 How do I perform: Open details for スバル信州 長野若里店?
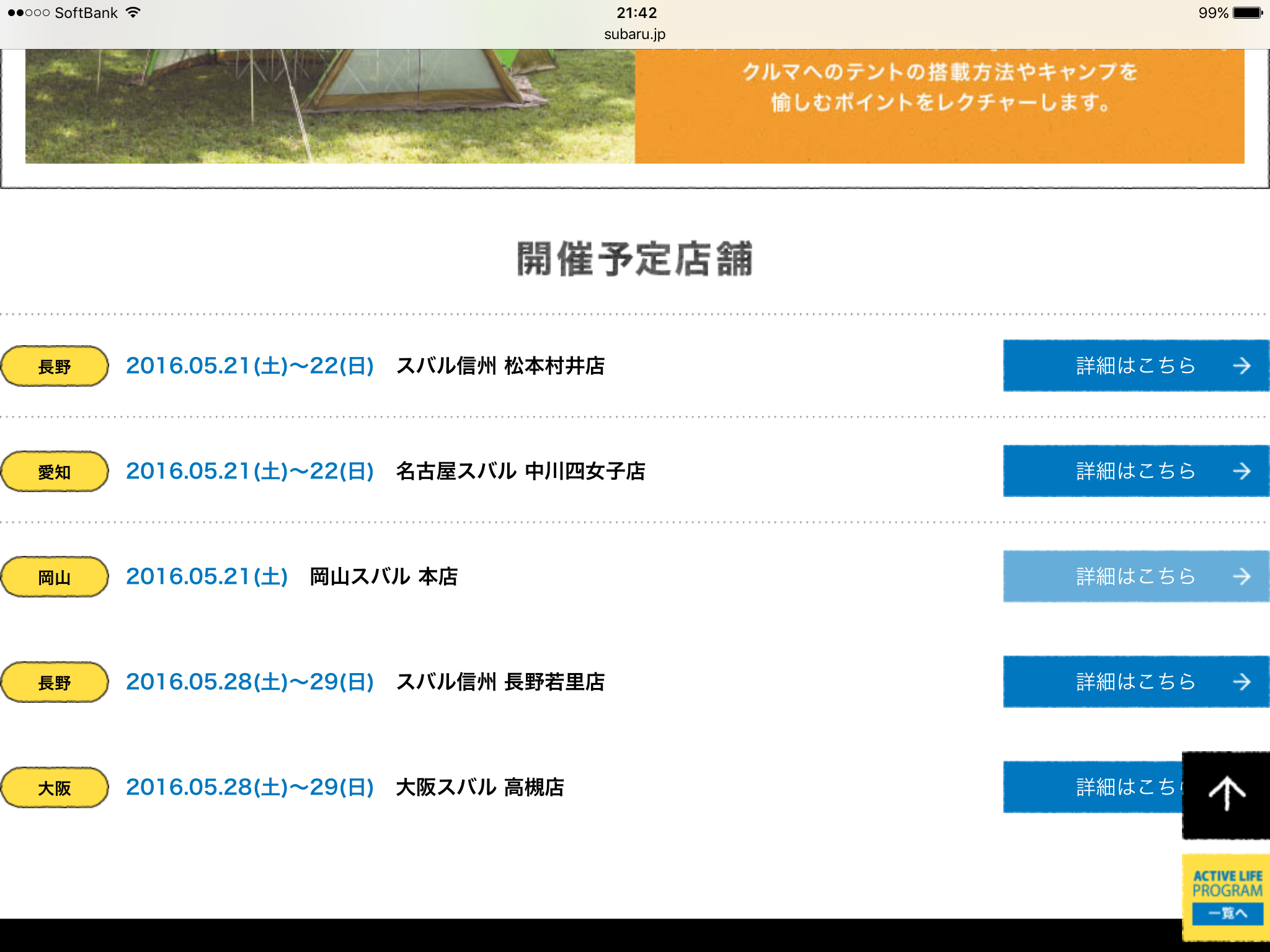pos(1135,682)
